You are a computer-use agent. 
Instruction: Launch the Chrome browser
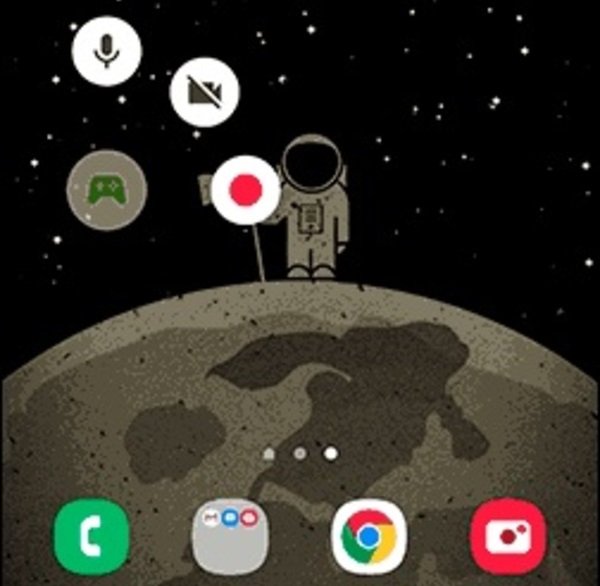369,536
